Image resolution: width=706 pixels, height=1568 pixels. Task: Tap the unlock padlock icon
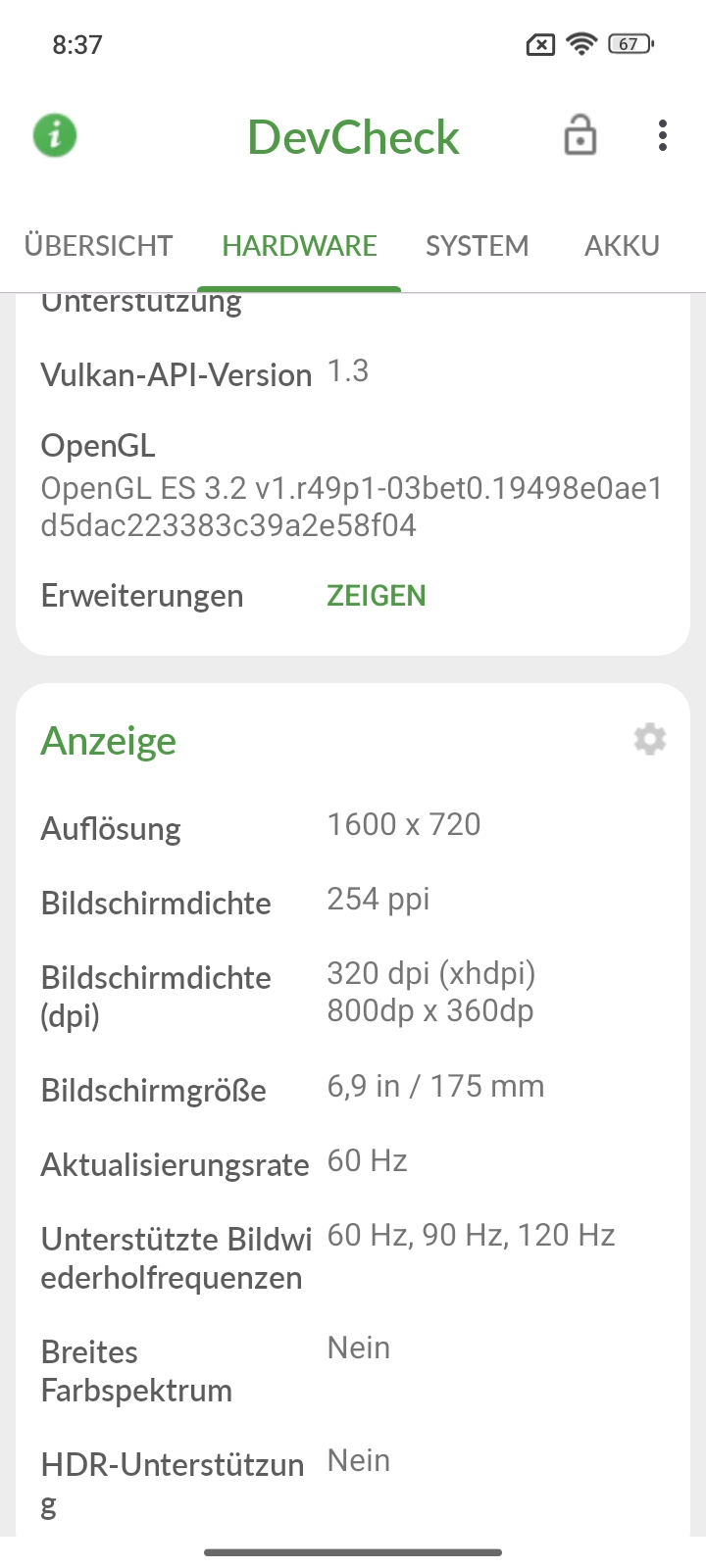point(580,135)
